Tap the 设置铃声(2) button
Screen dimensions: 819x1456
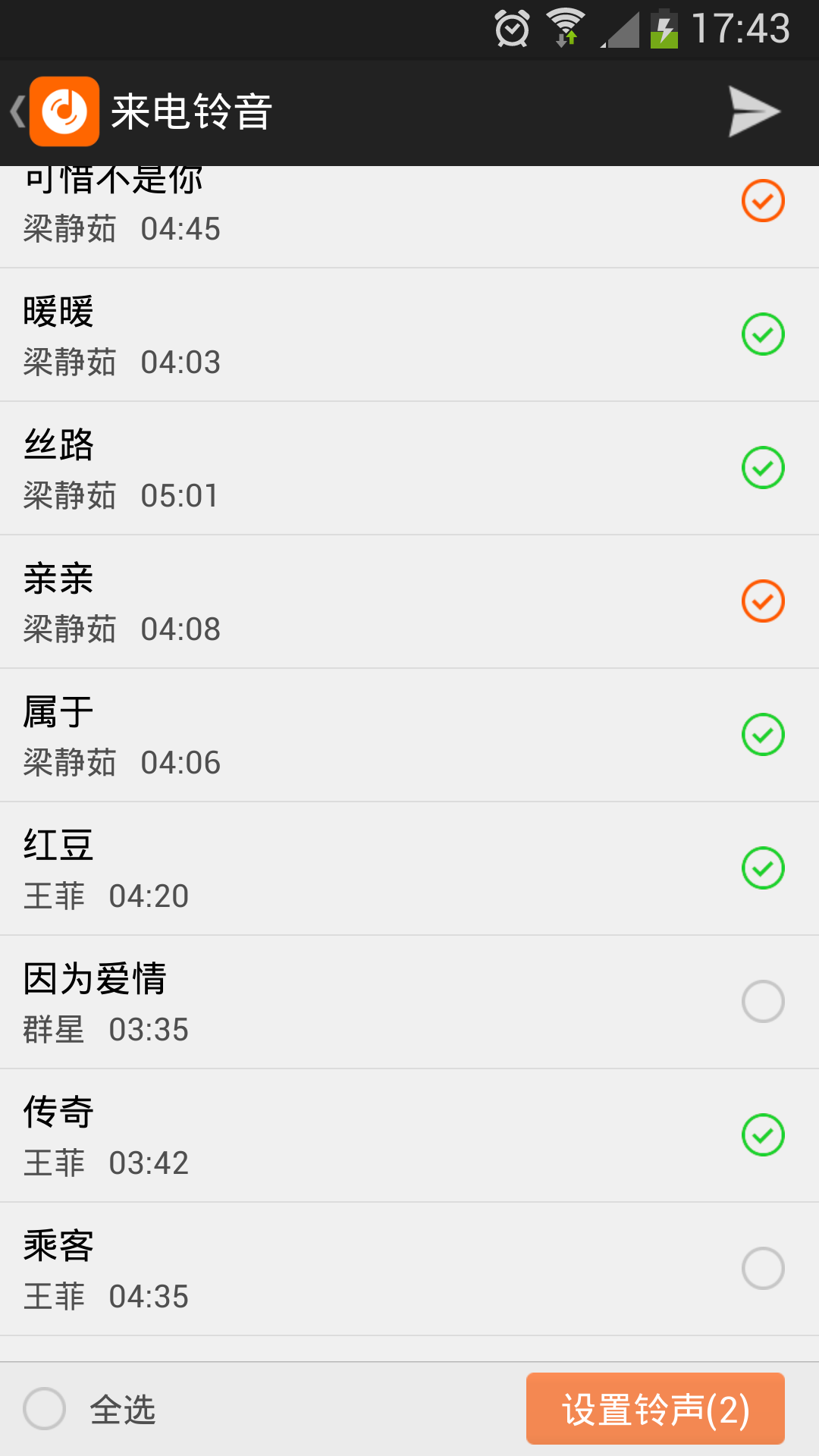(655, 1409)
